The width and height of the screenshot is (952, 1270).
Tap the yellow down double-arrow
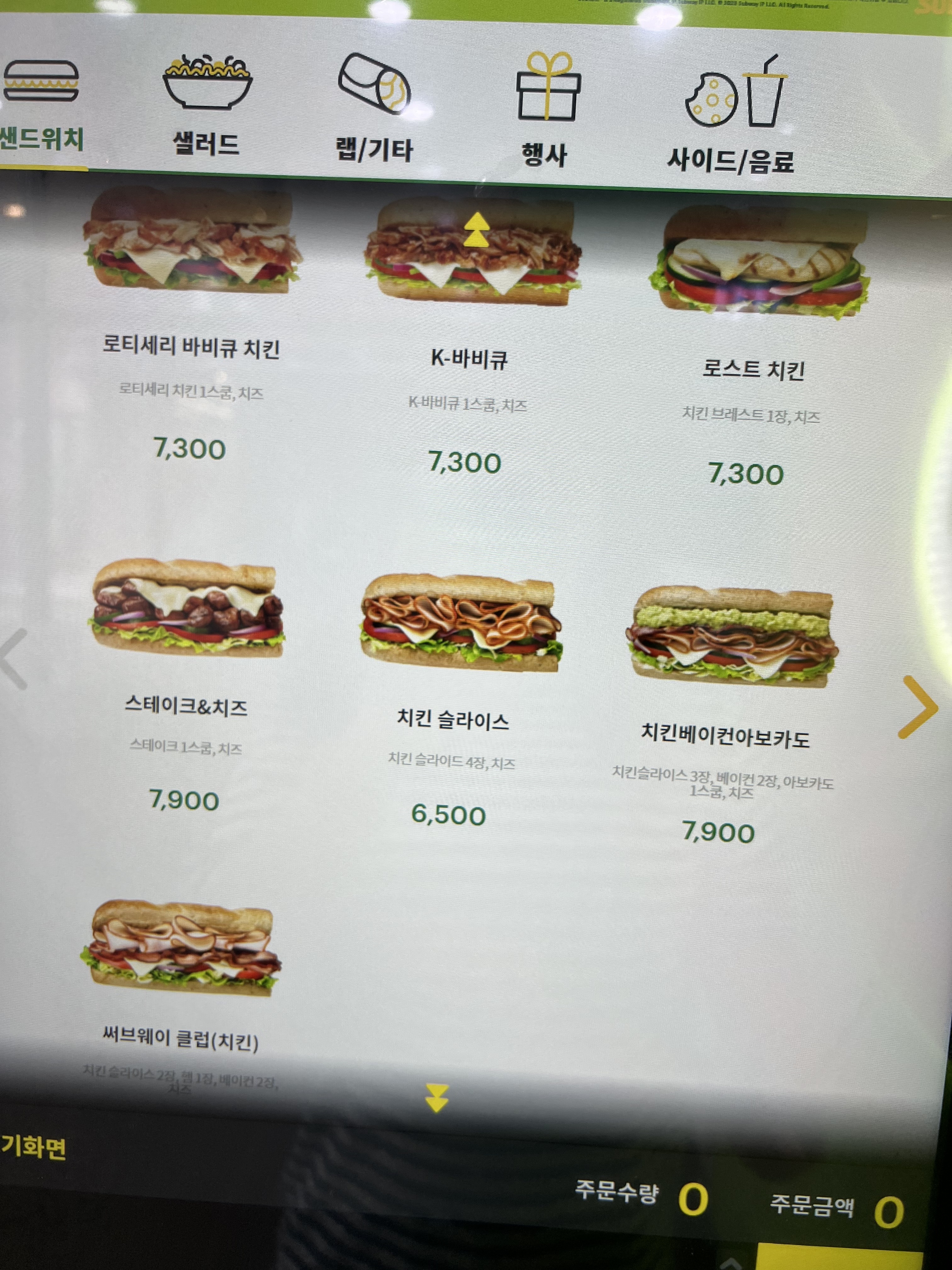coord(437,1098)
